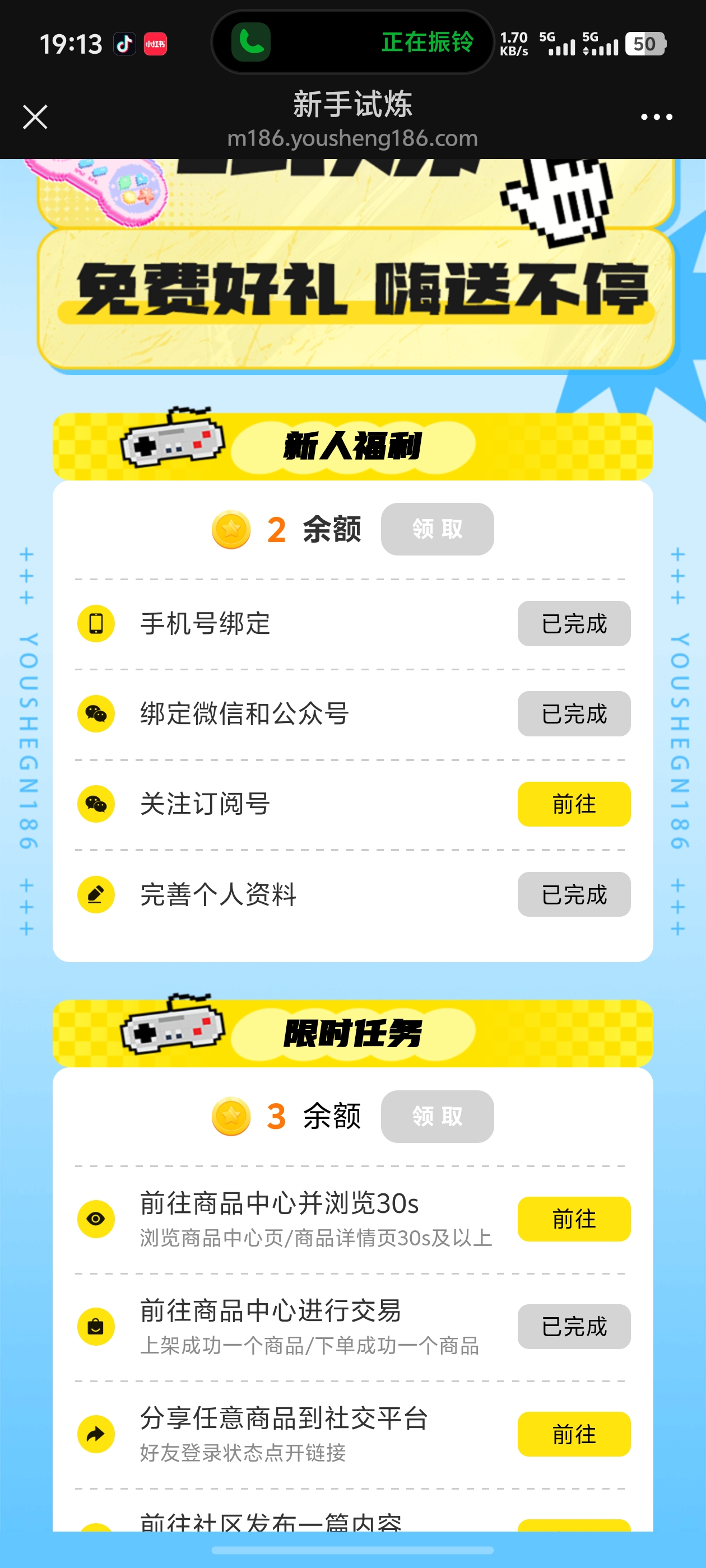
Task: Tap the phone icon beside 手机号绑定
Action: (96, 623)
